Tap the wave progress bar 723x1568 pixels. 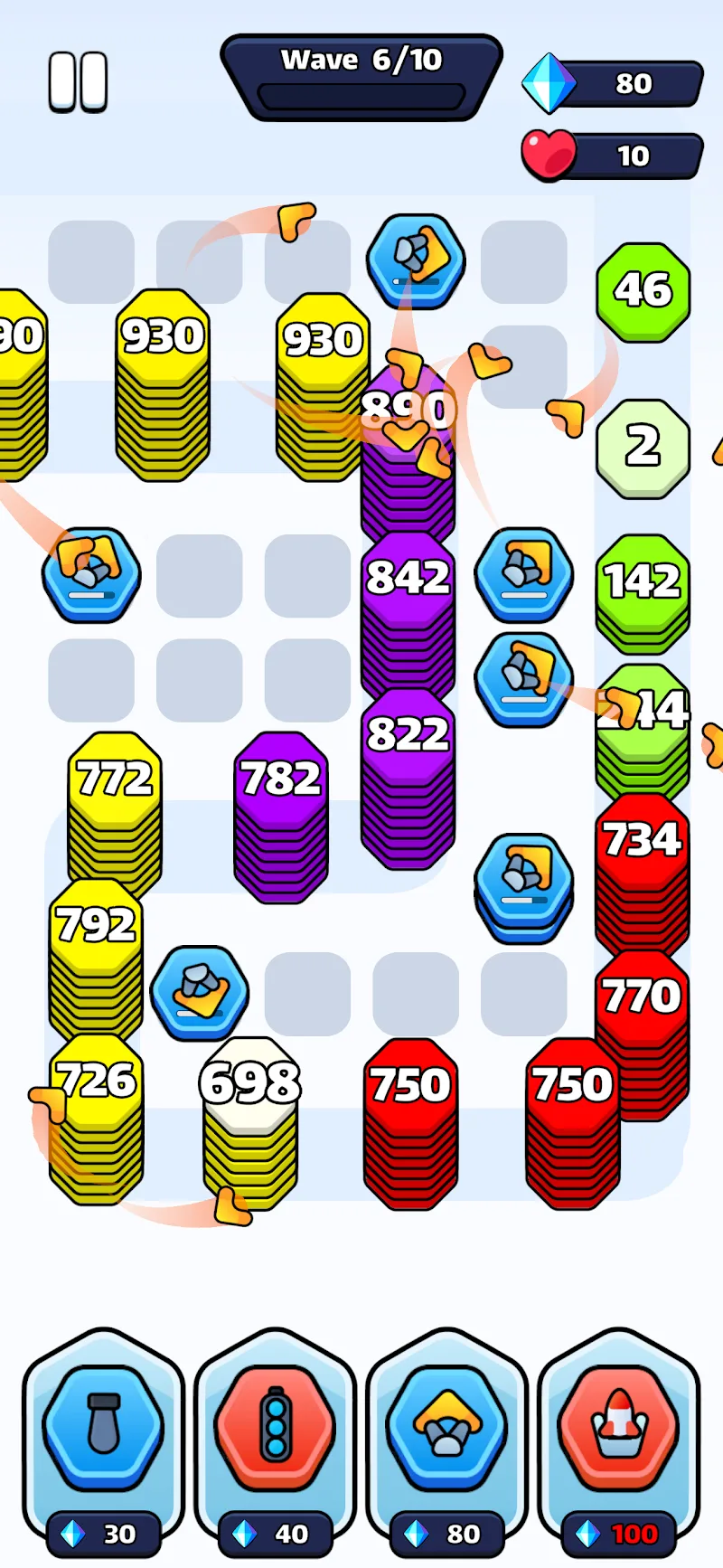click(361, 93)
